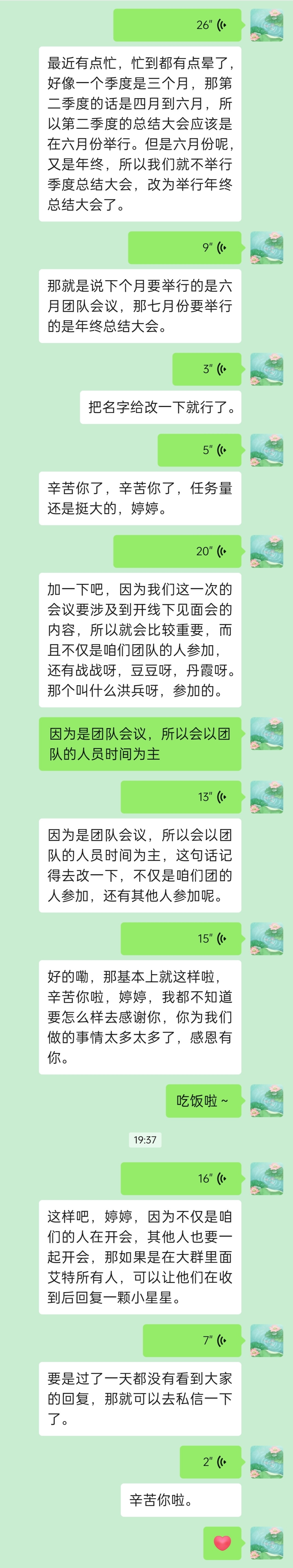Viewport: 293px width, 1568px height.
Task: Play the 13" voice message
Action: pos(181,796)
